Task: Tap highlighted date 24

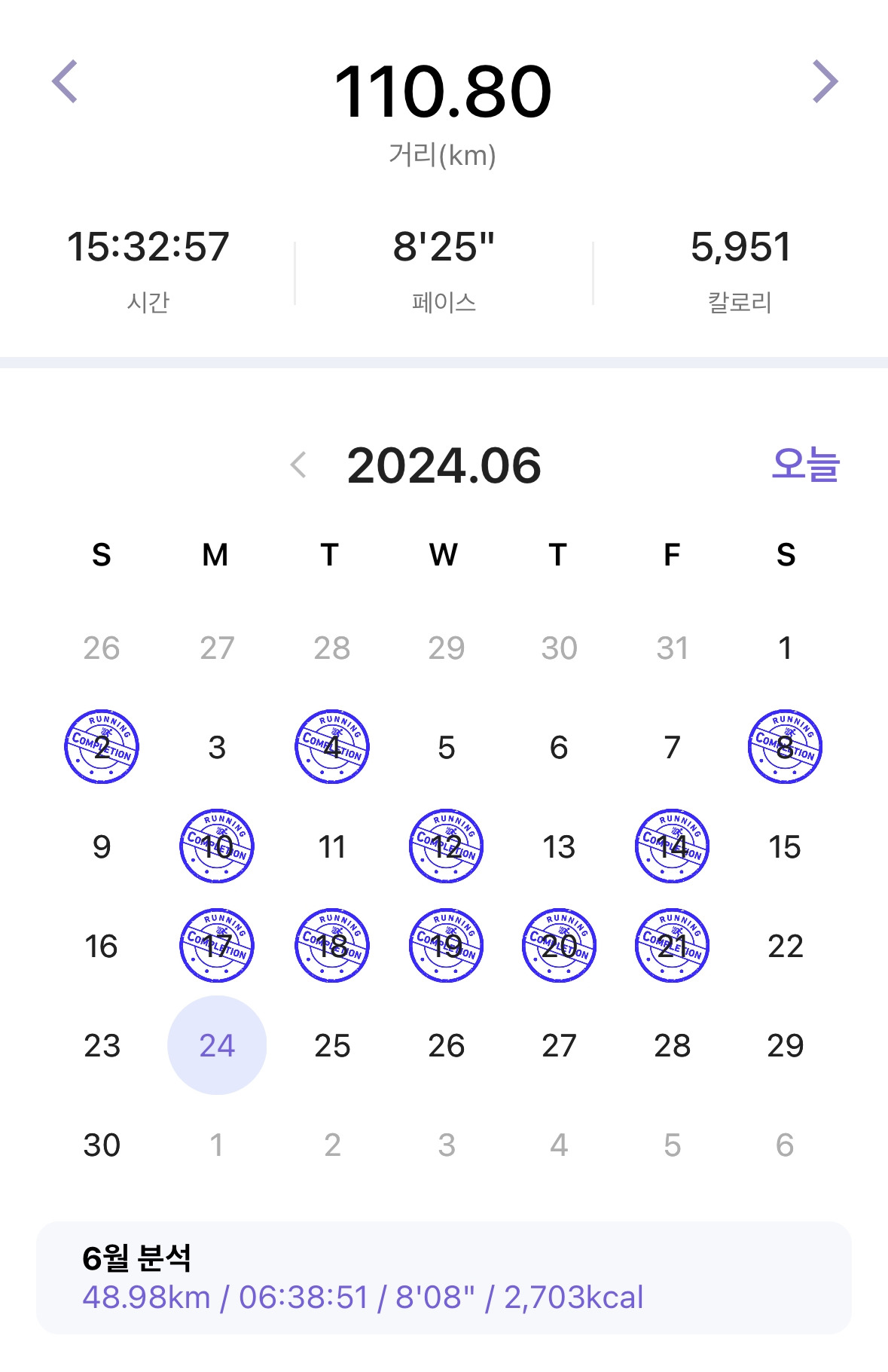Action: click(217, 1045)
